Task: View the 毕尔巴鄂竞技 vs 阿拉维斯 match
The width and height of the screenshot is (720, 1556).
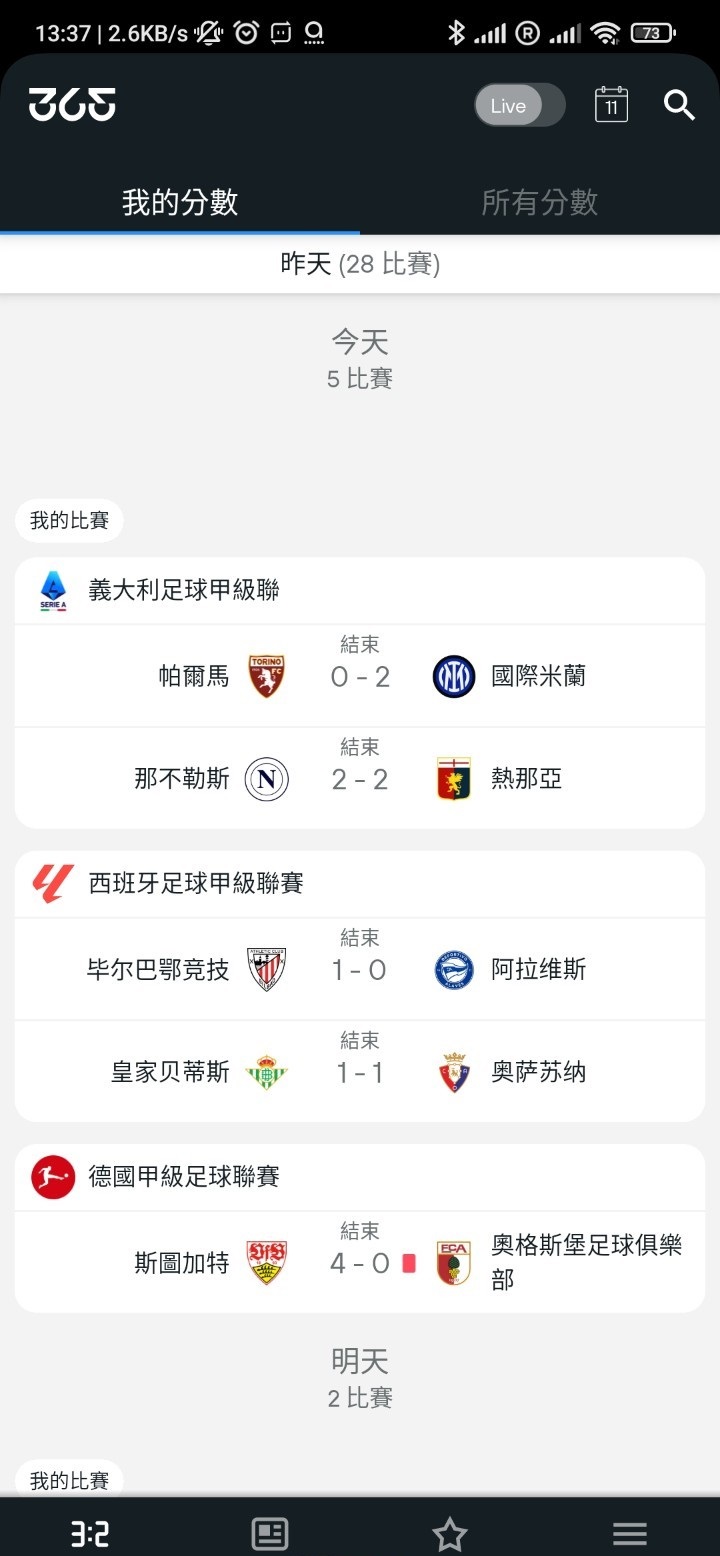Action: point(360,969)
